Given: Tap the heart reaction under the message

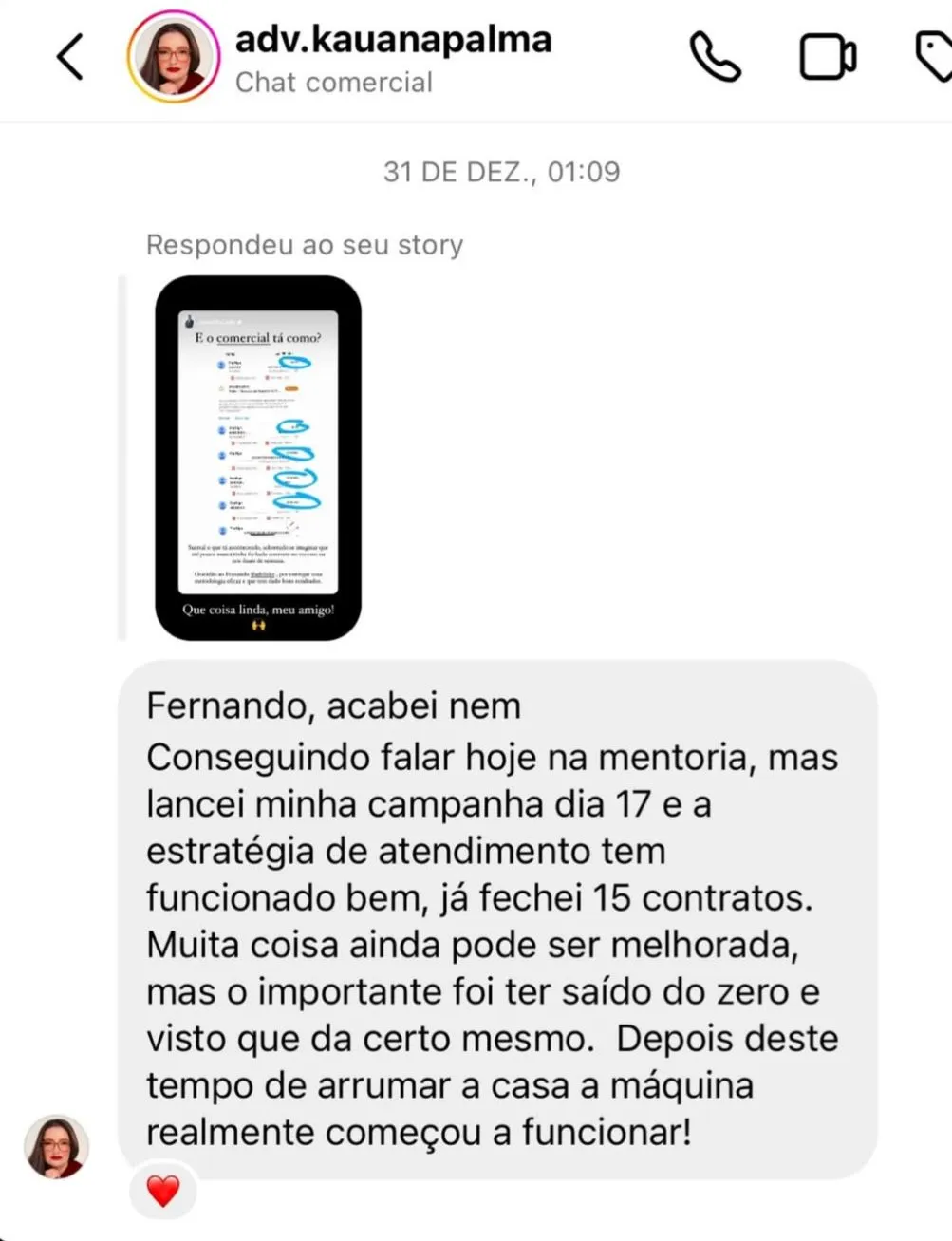Looking at the screenshot, I should (163, 1190).
